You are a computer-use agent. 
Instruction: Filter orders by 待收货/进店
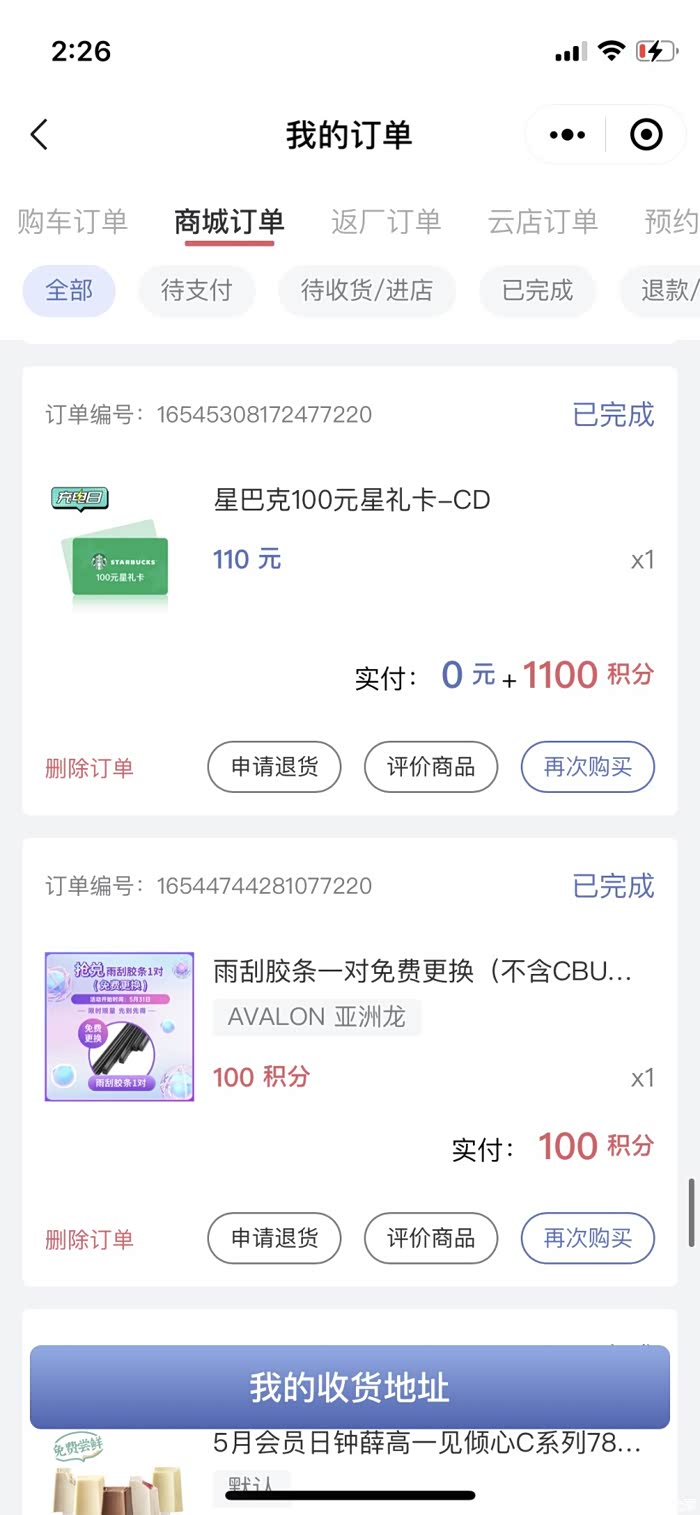(x=367, y=290)
